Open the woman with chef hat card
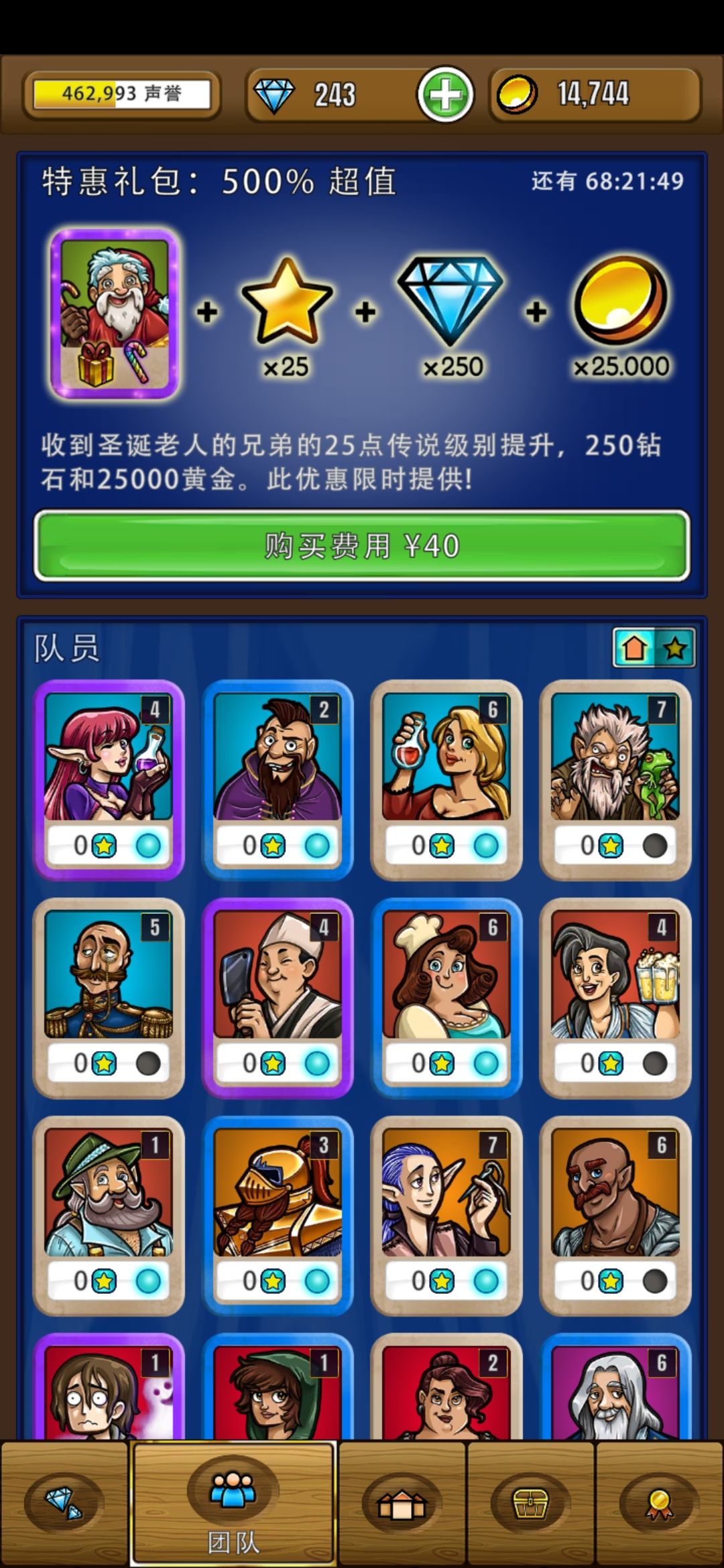 [446, 998]
